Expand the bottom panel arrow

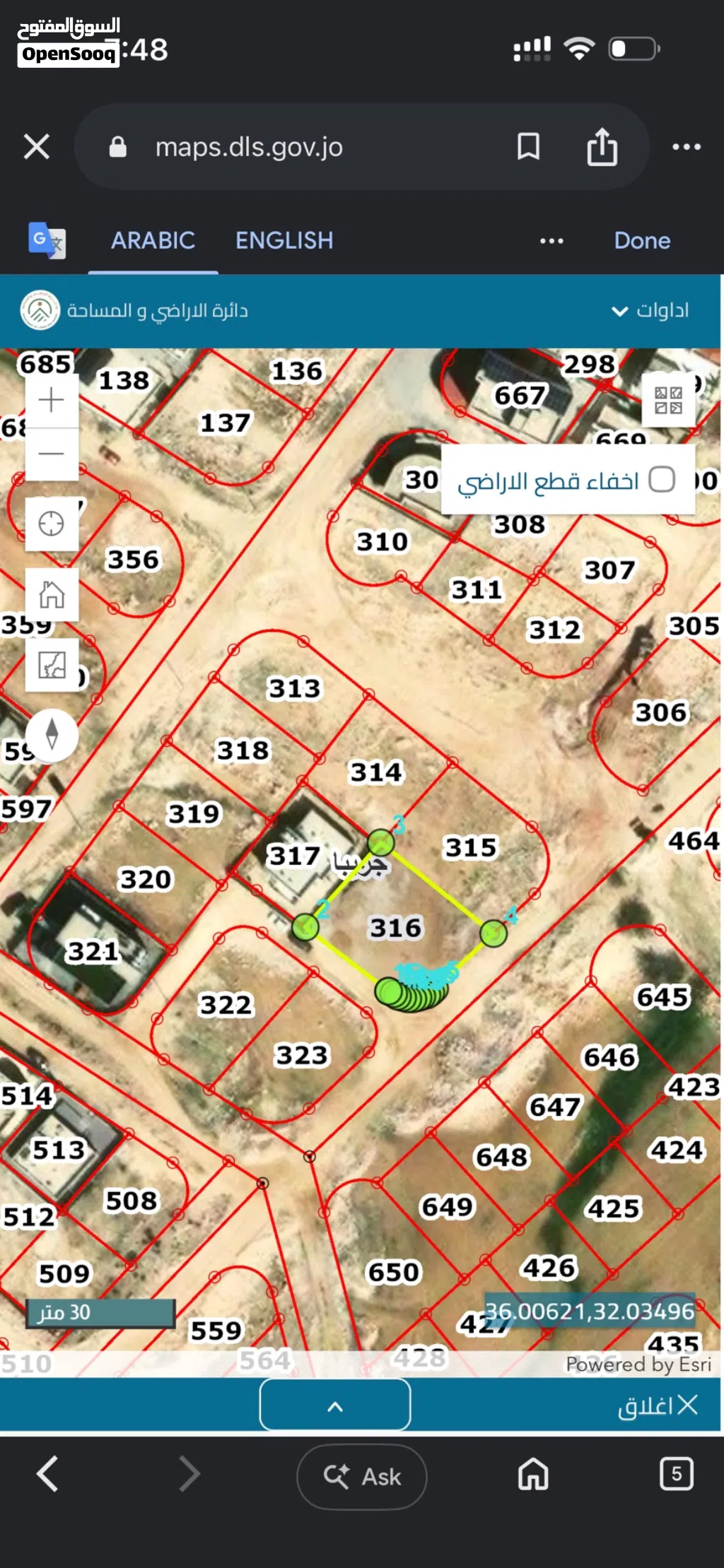coord(335,1406)
